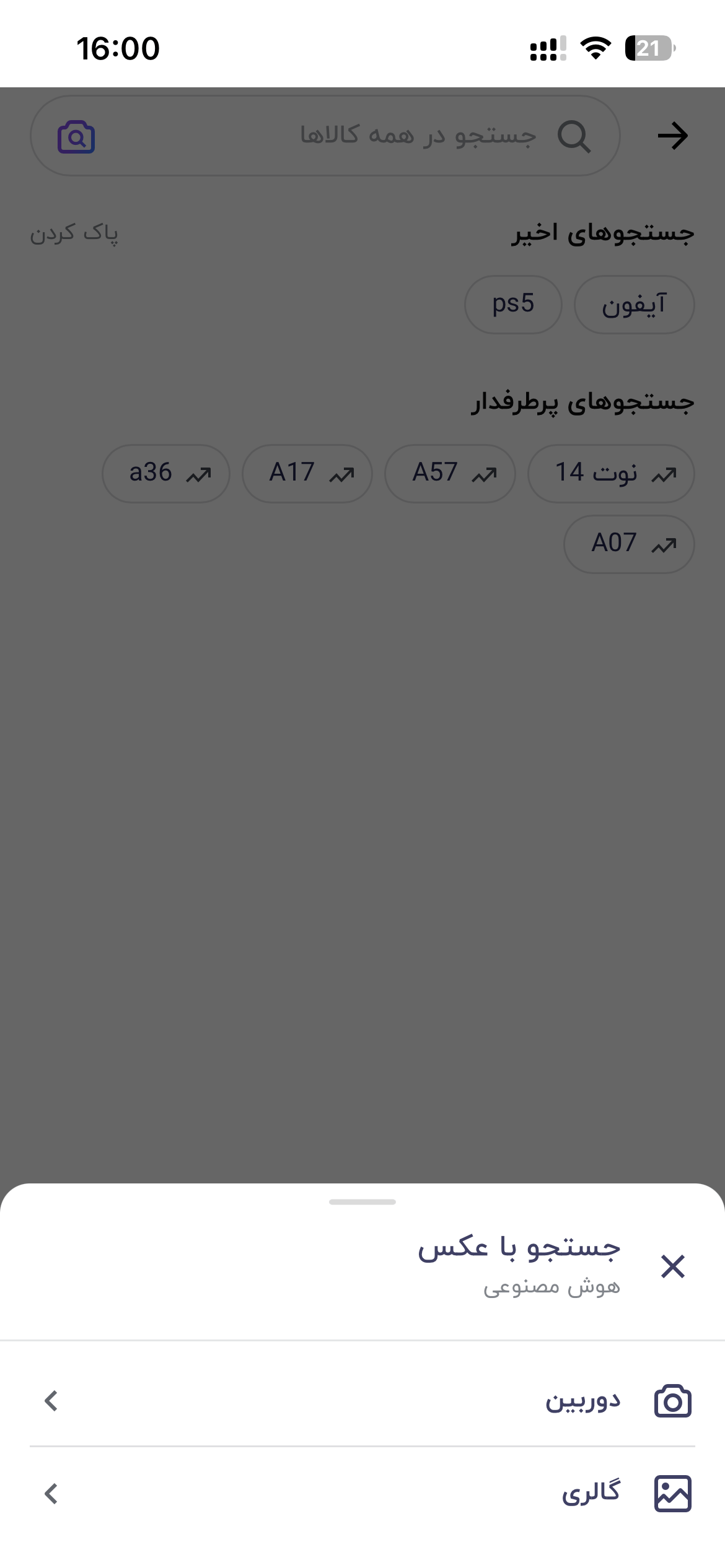The image size is (725, 1568).
Task: Go back using the arrow icon
Action: pos(673,136)
